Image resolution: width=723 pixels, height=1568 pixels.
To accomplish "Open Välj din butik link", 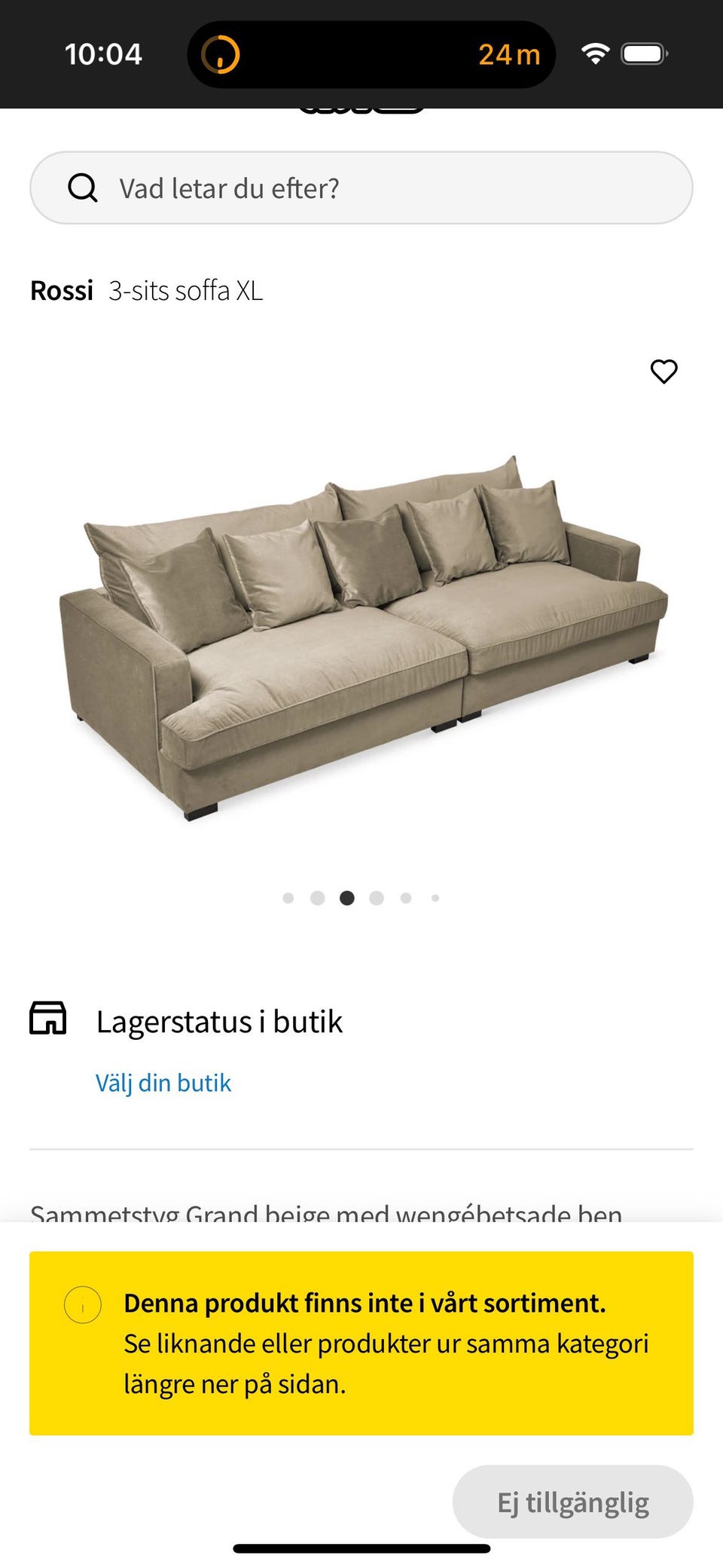I will click(163, 1082).
